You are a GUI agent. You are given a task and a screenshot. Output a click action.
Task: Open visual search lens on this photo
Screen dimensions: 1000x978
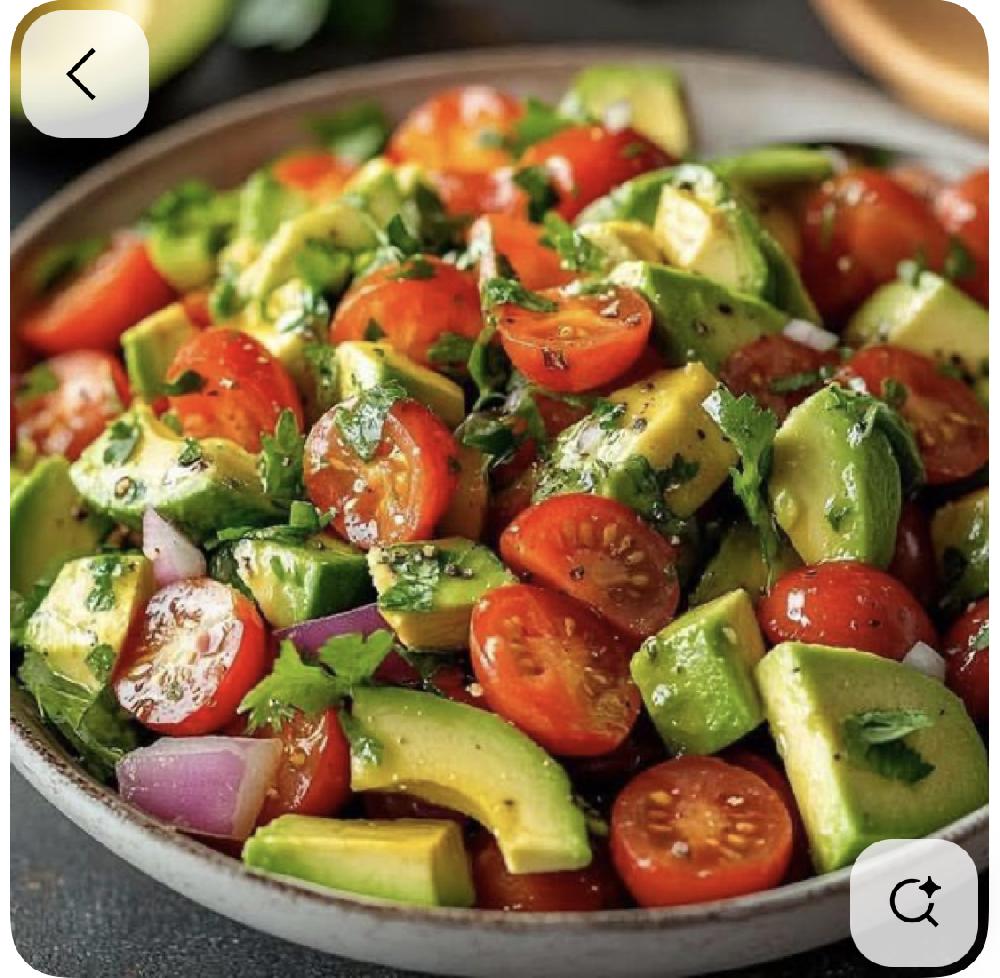pyautogui.click(x=914, y=903)
